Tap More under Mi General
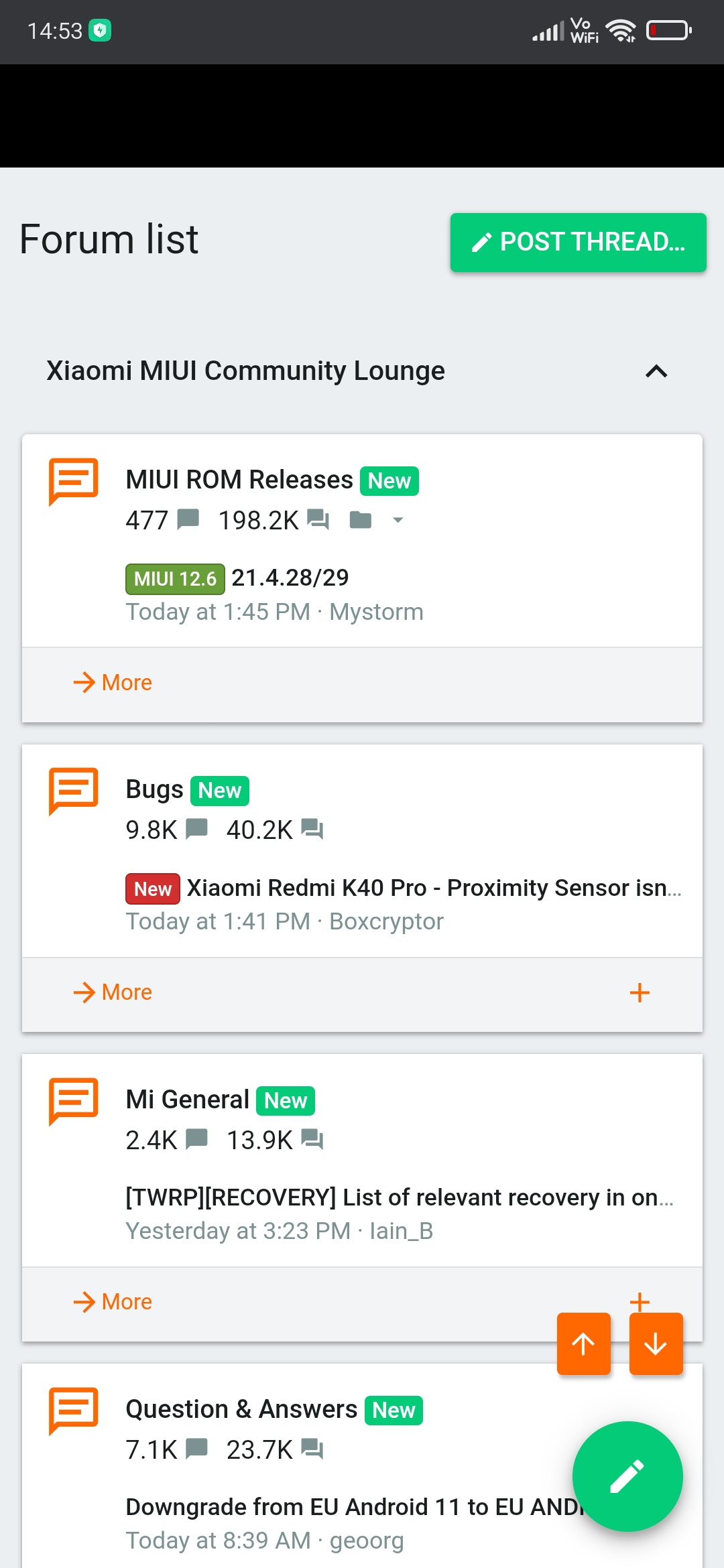This screenshot has height=1568, width=724. coord(113,1302)
